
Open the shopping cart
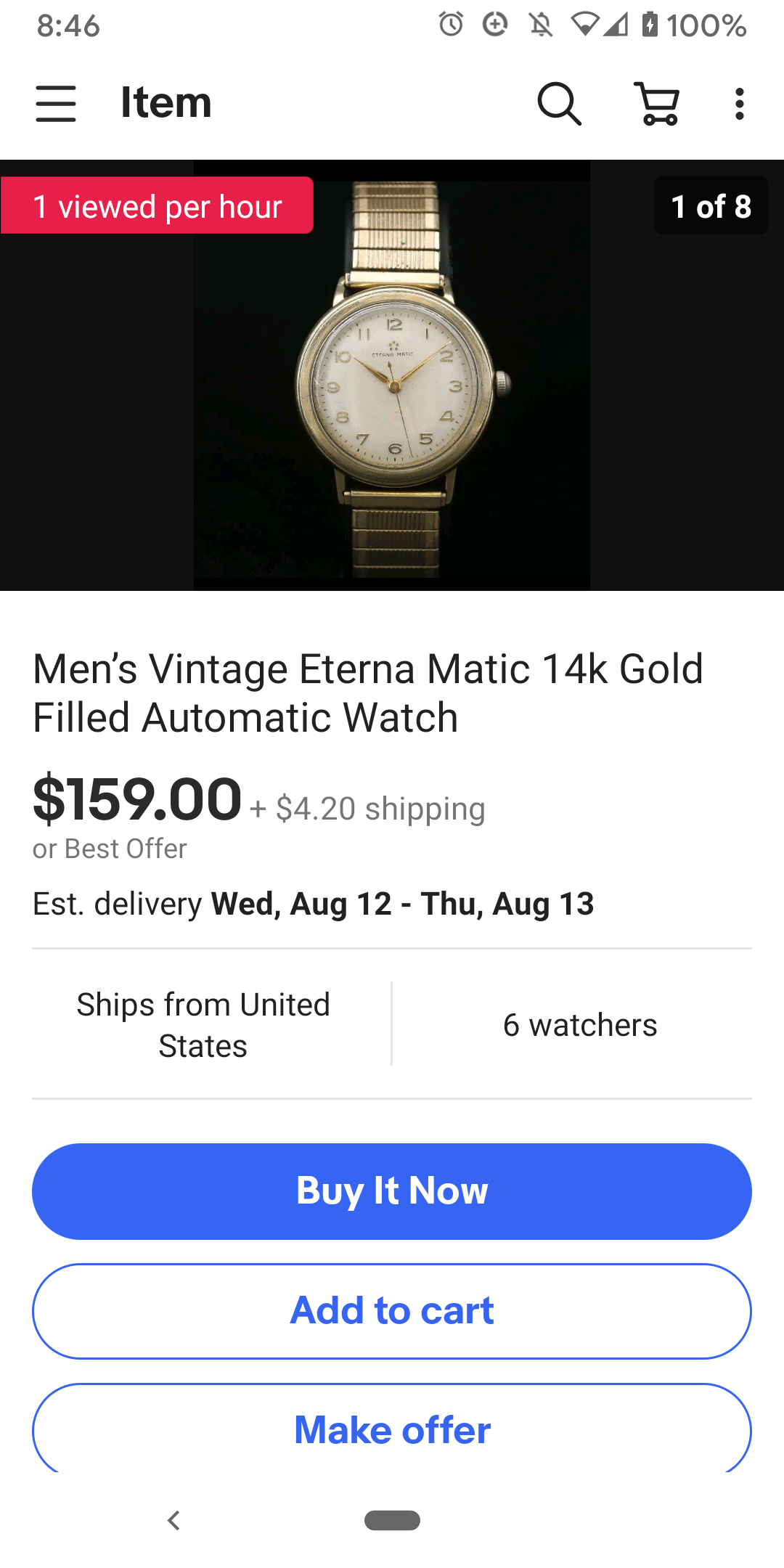pos(657,103)
